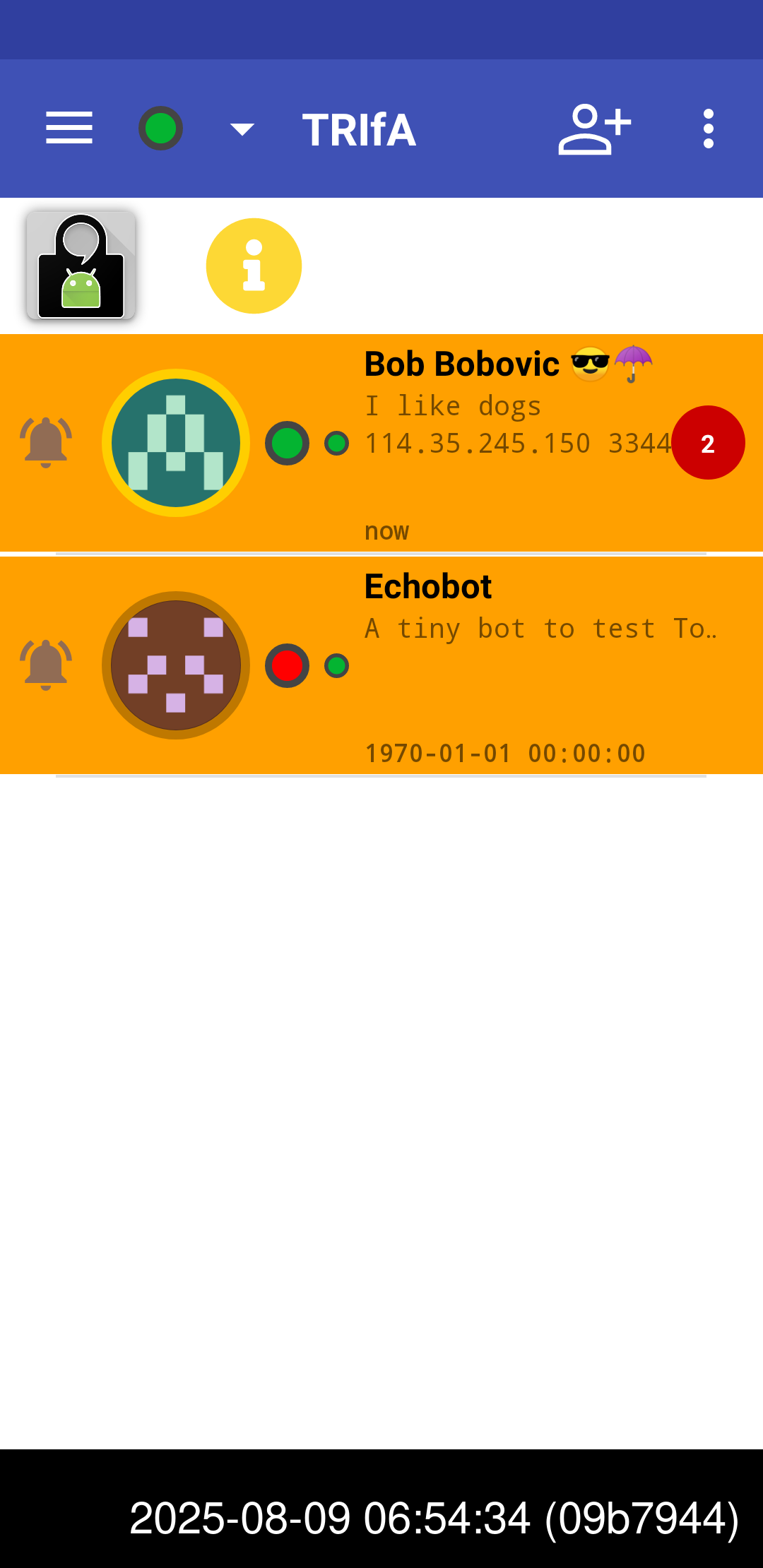Screen dimensions: 763x1568
Task: Open the overflow menu
Action: [x=709, y=129]
